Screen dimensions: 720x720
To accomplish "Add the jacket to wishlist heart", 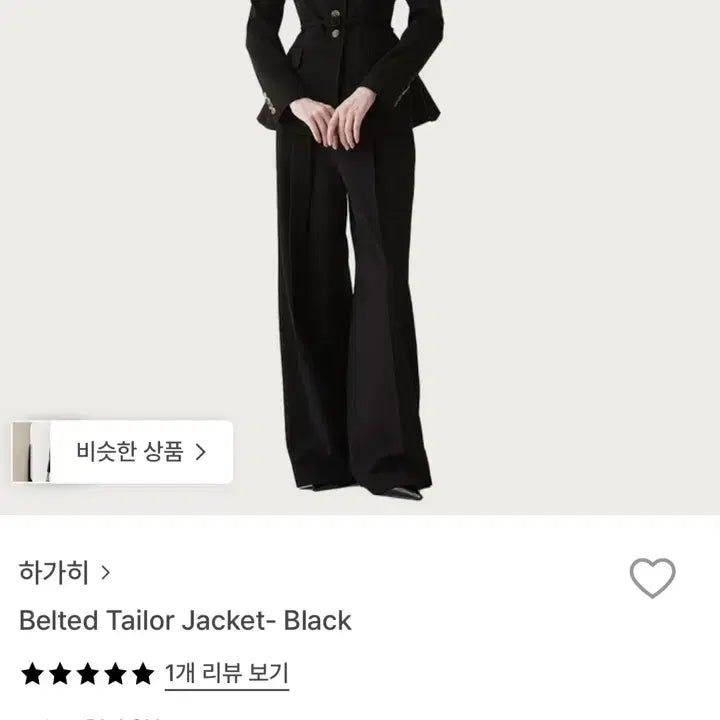I will (x=652, y=578).
